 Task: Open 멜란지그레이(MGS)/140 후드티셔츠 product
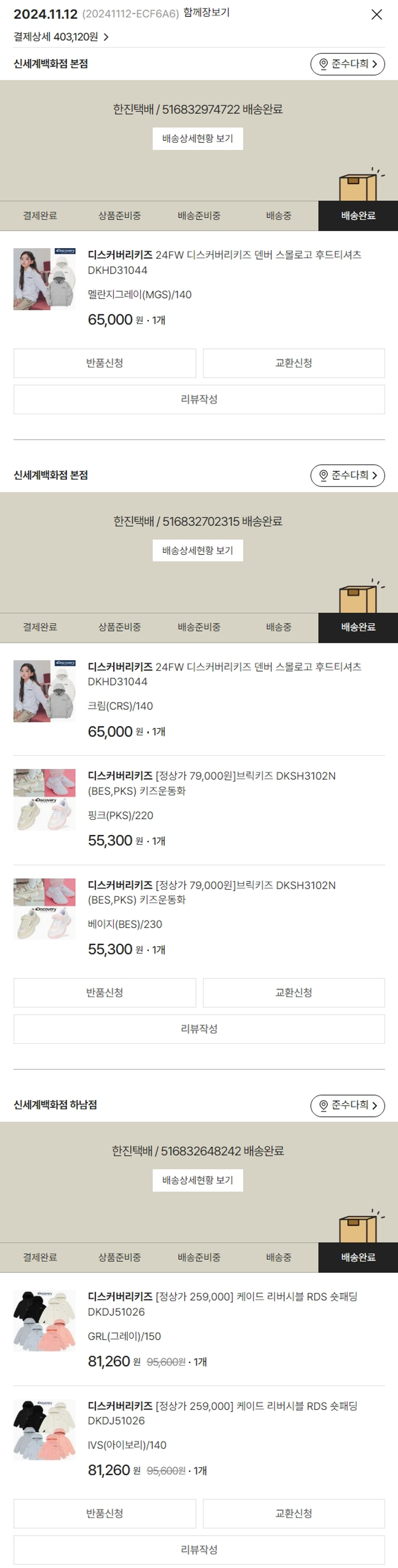(x=224, y=262)
